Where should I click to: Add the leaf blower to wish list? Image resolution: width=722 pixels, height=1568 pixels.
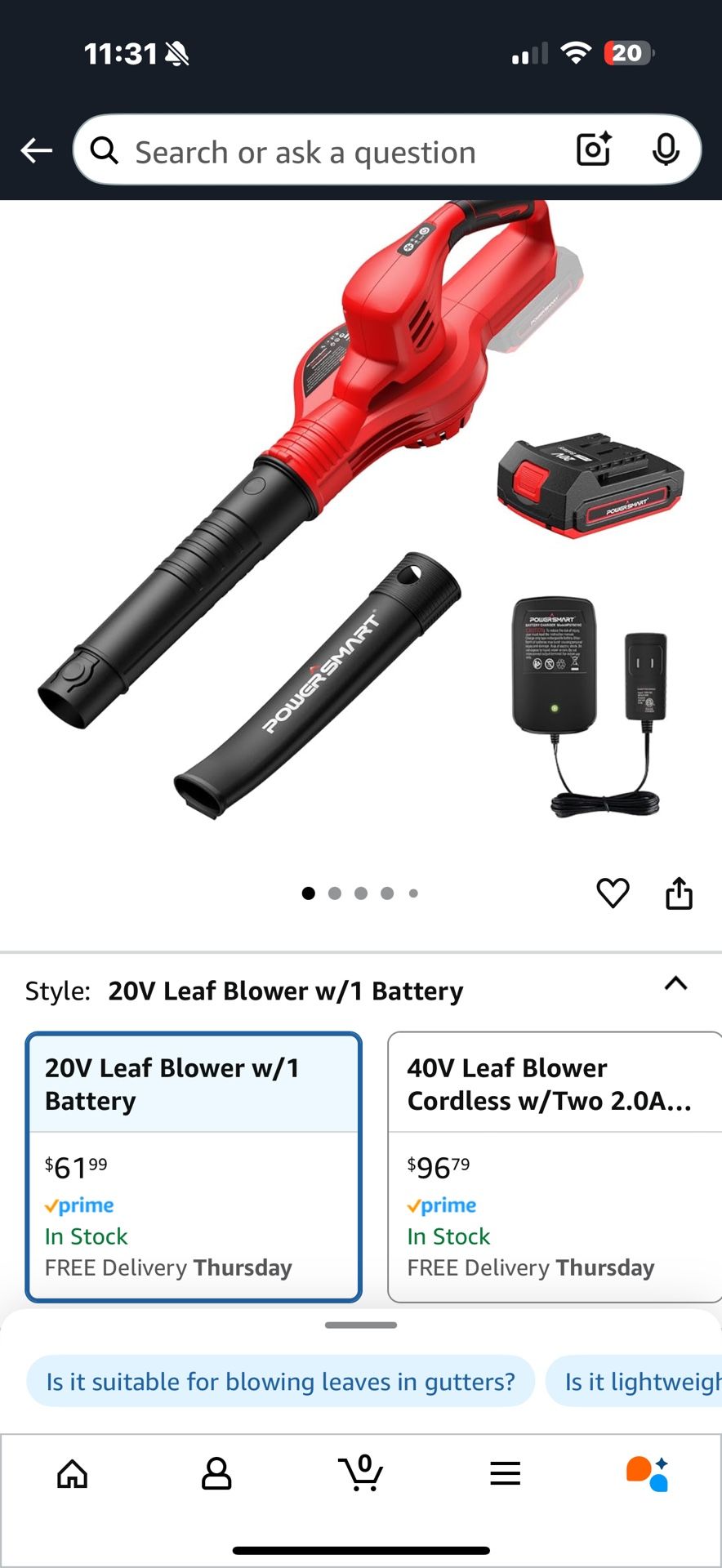coord(613,893)
